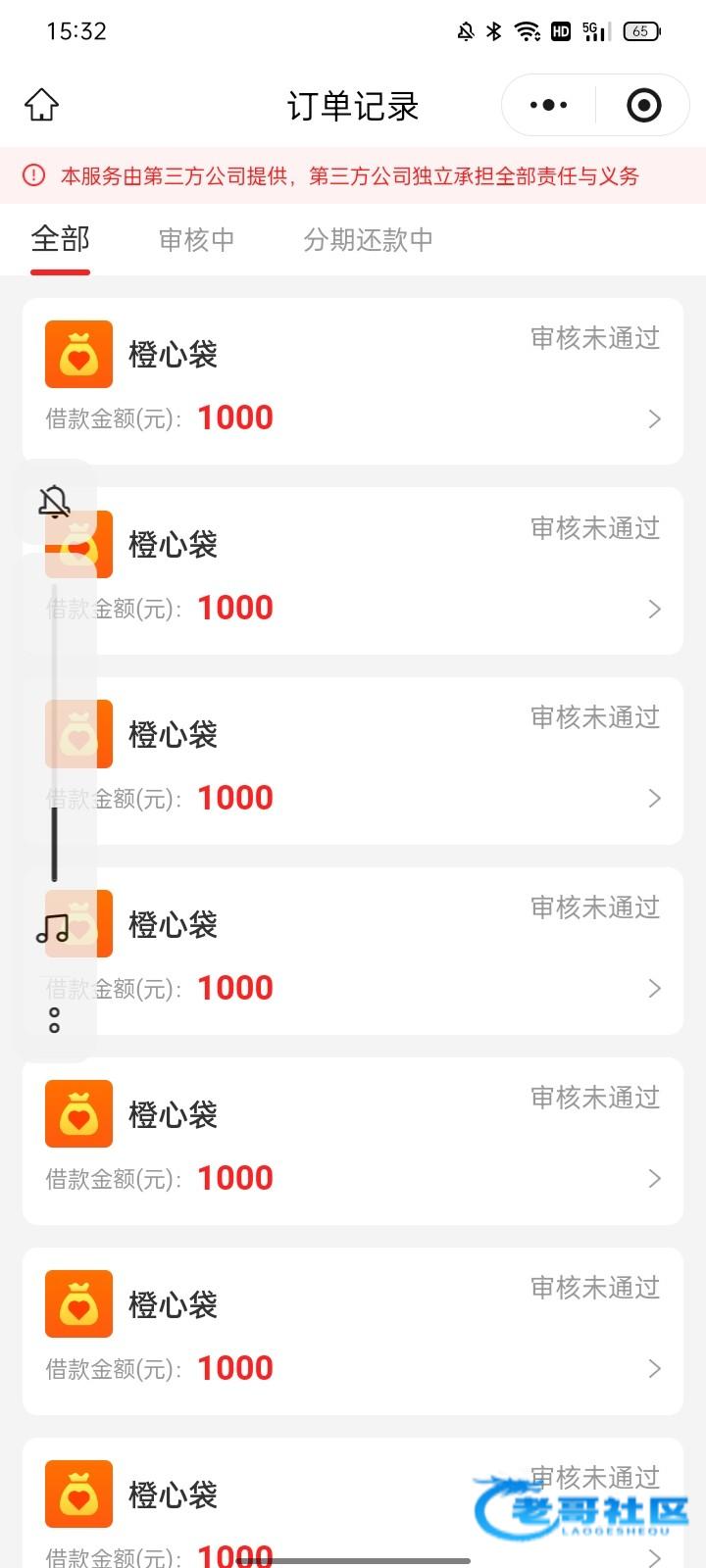Toggle the mute bell in the volume panel

pos(54,502)
